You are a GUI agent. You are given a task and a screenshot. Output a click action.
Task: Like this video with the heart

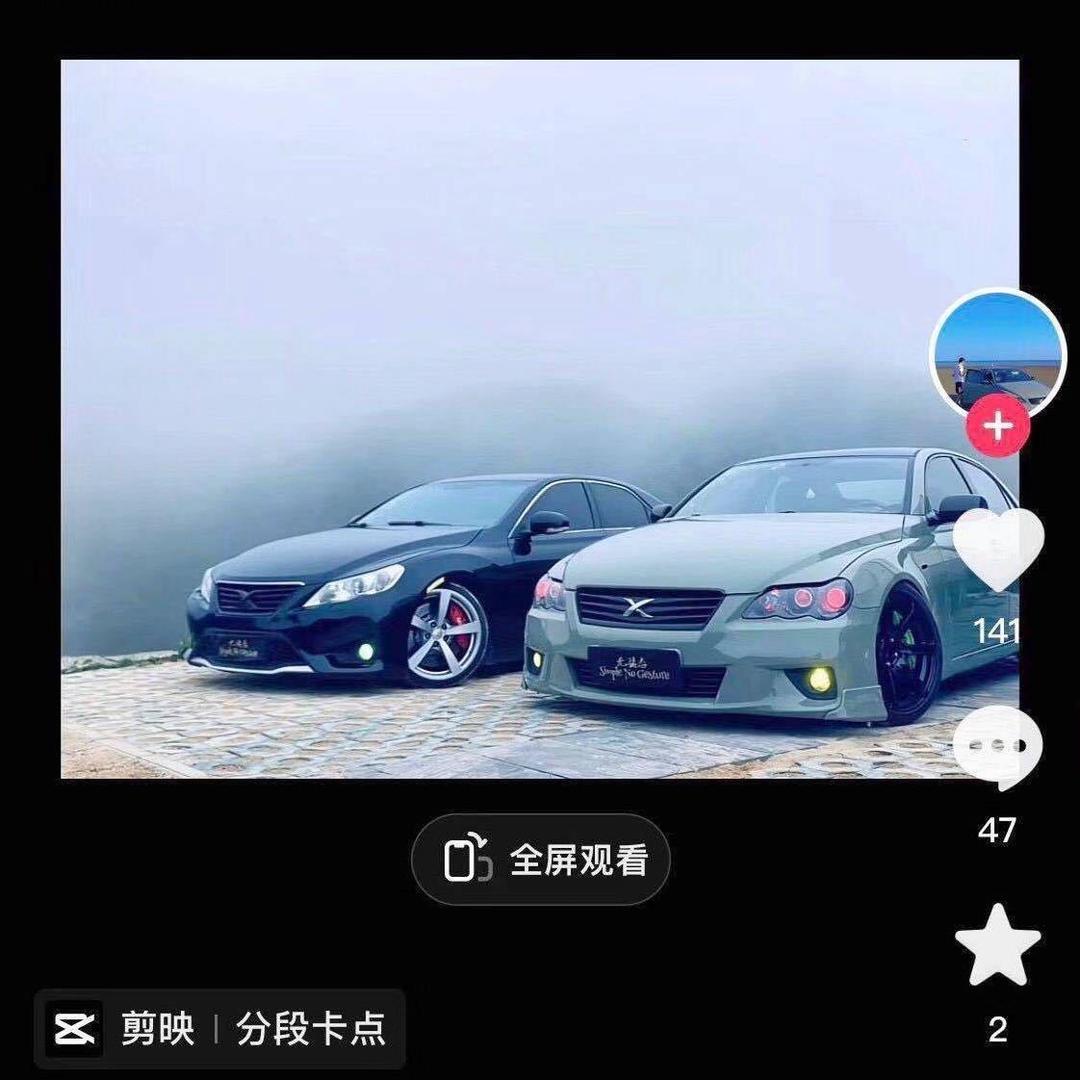pyautogui.click(x=997, y=550)
